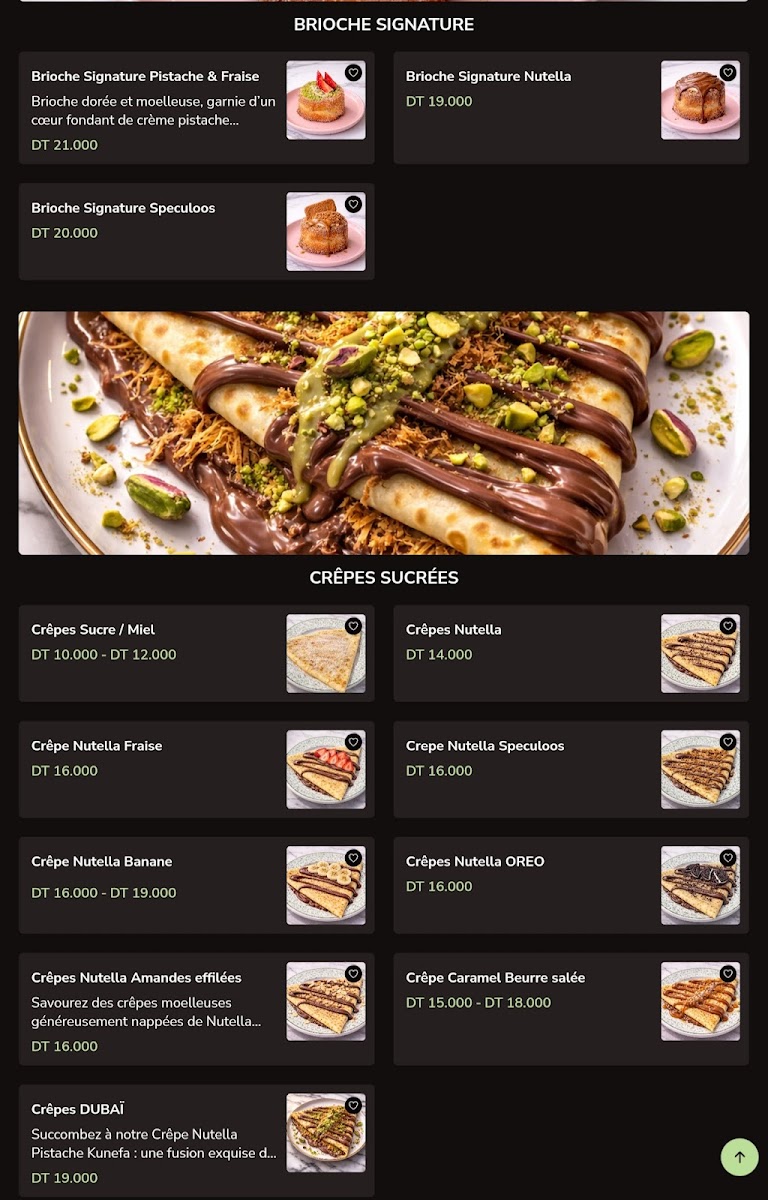Open Crepe Nutella Speculoos details
This screenshot has height=1200, width=768.
[x=571, y=769]
